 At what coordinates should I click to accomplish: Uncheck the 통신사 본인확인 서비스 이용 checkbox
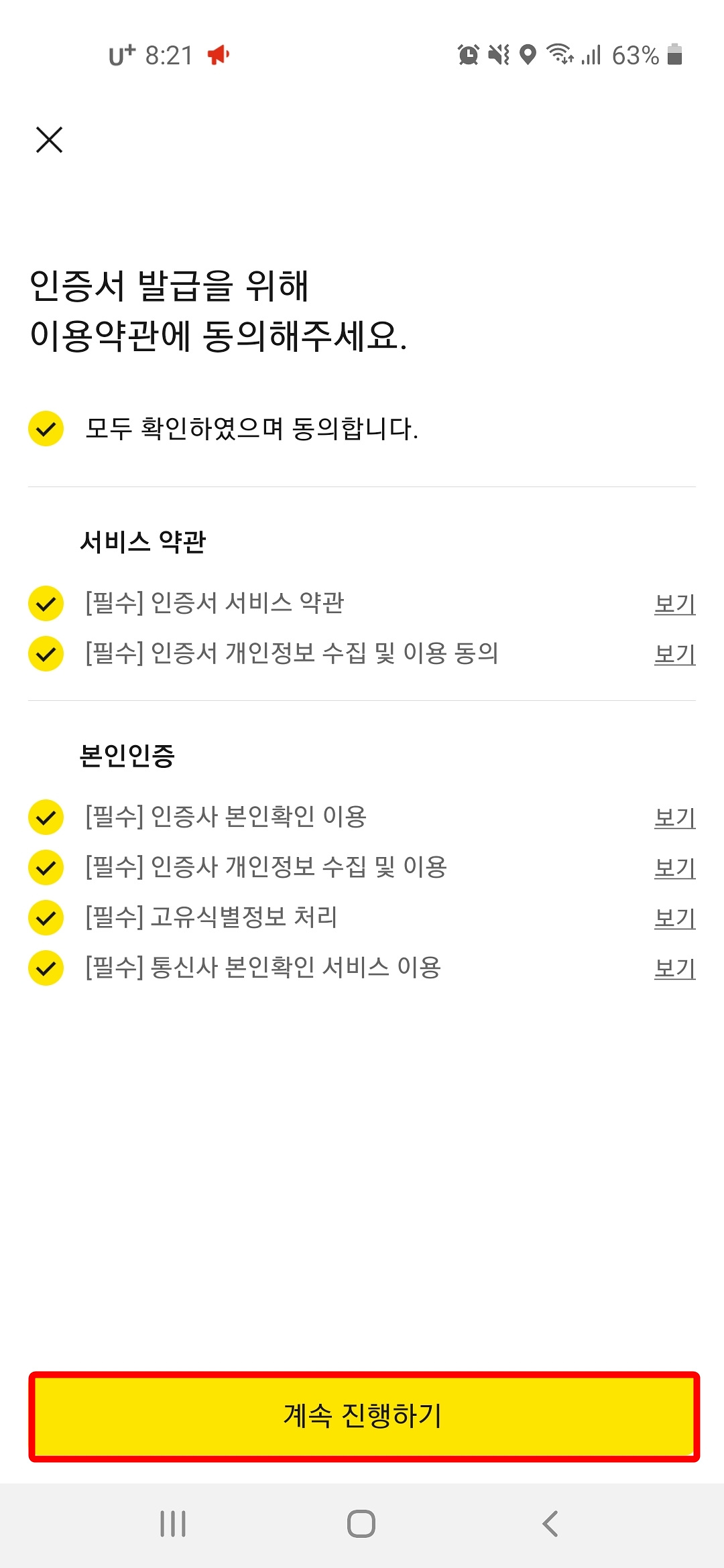45,967
